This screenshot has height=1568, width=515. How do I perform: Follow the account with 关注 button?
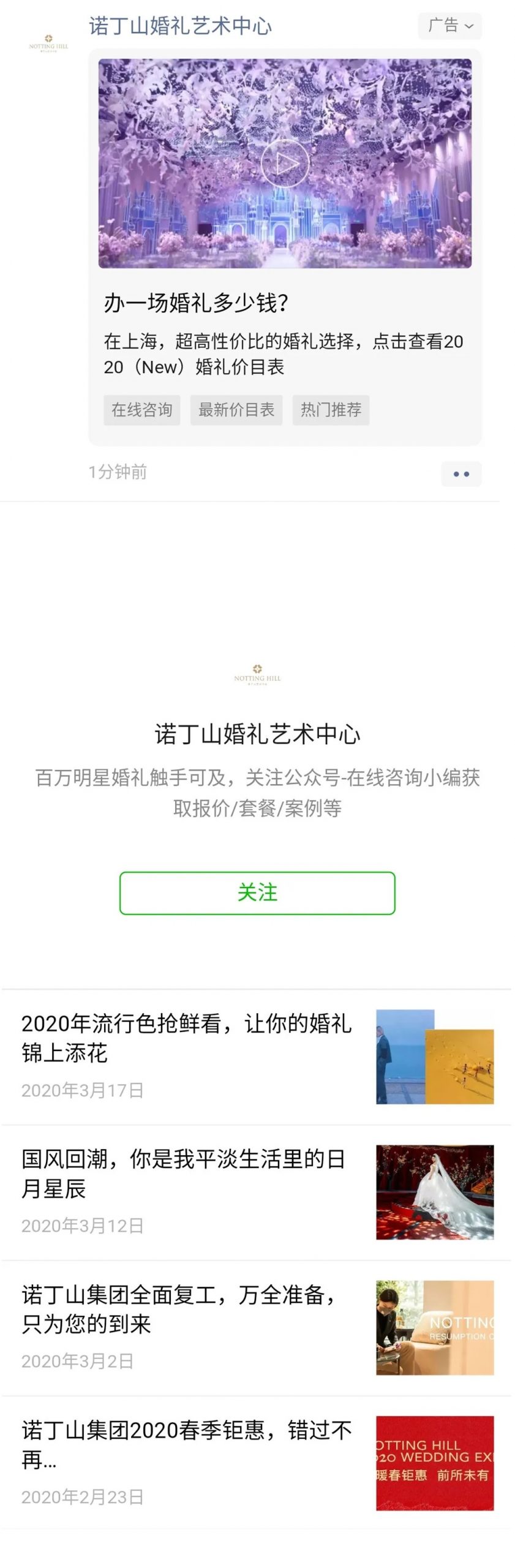click(x=257, y=892)
